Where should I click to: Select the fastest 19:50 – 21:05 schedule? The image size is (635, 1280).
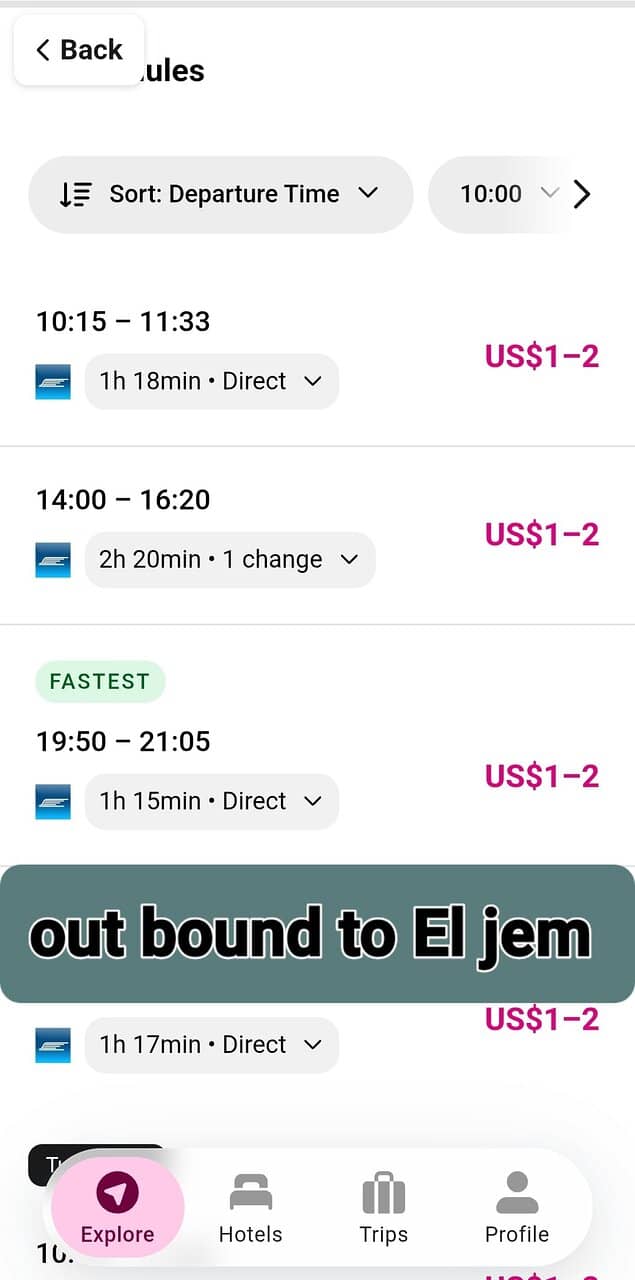coord(123,741)
